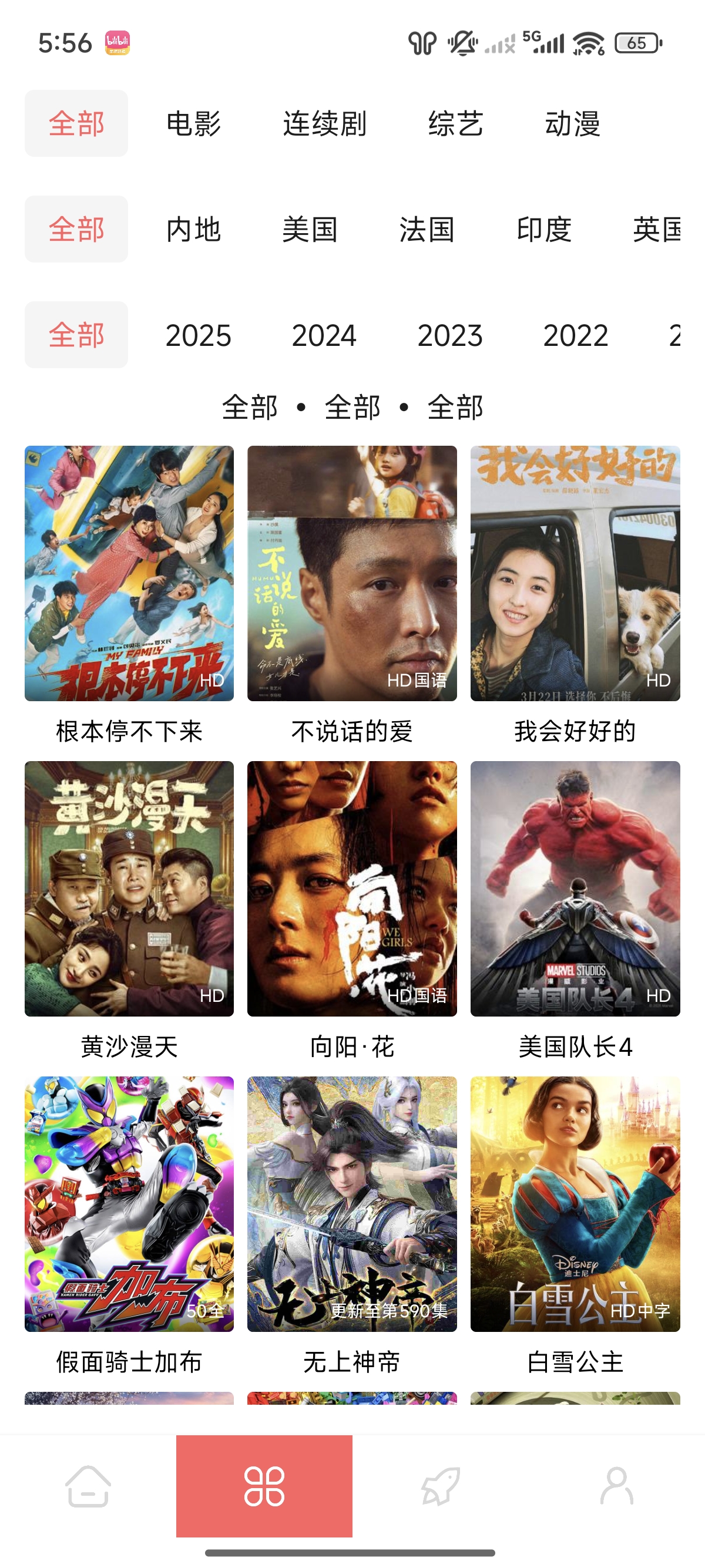View details for 我会好好的
705x1568 pixels.
[x=575, y=573]
